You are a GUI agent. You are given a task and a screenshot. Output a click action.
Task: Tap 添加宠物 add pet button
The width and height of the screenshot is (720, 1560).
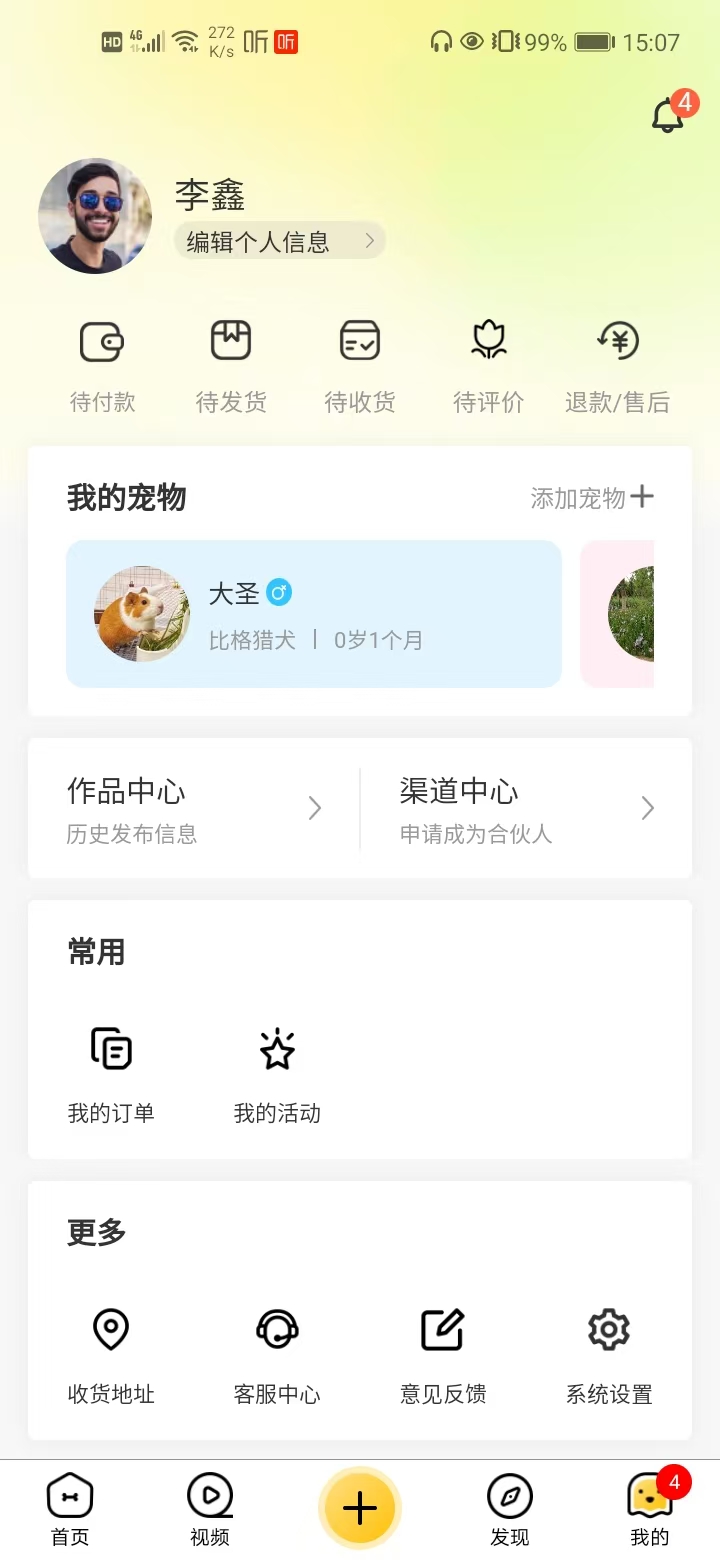click(x=590, y=497)
